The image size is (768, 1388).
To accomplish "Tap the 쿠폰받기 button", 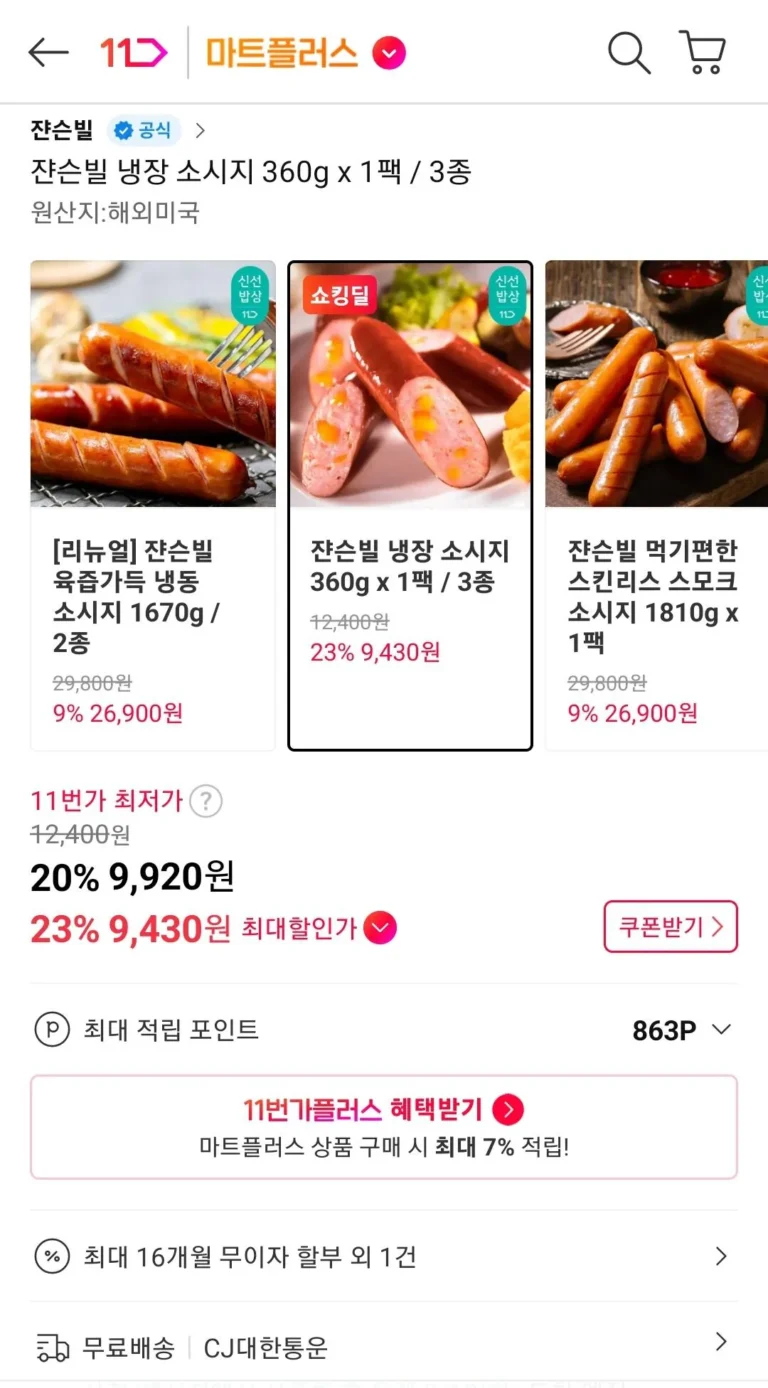I will 670,927.
